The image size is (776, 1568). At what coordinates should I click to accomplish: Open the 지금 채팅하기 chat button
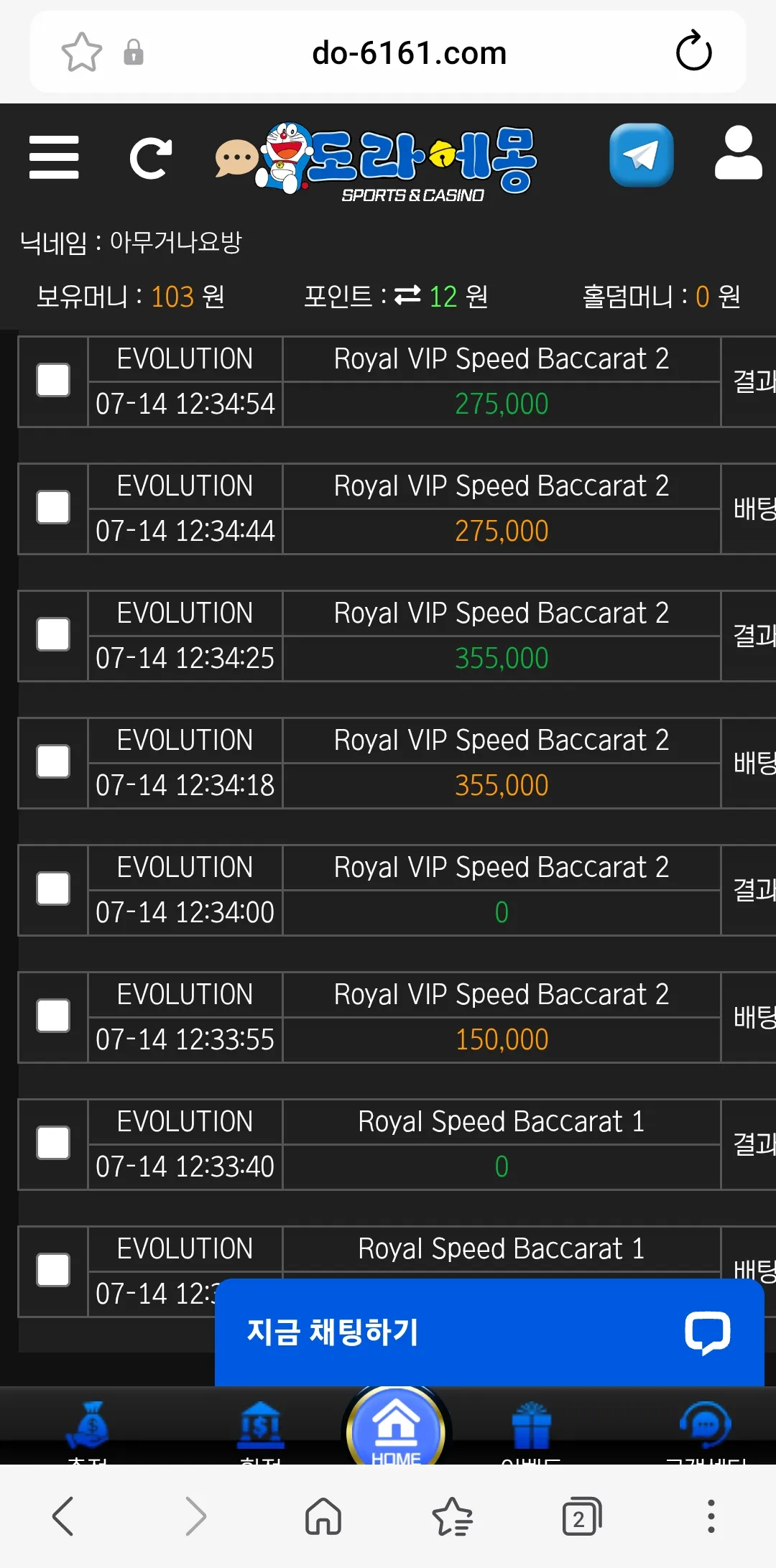[x=489, y=1332]
